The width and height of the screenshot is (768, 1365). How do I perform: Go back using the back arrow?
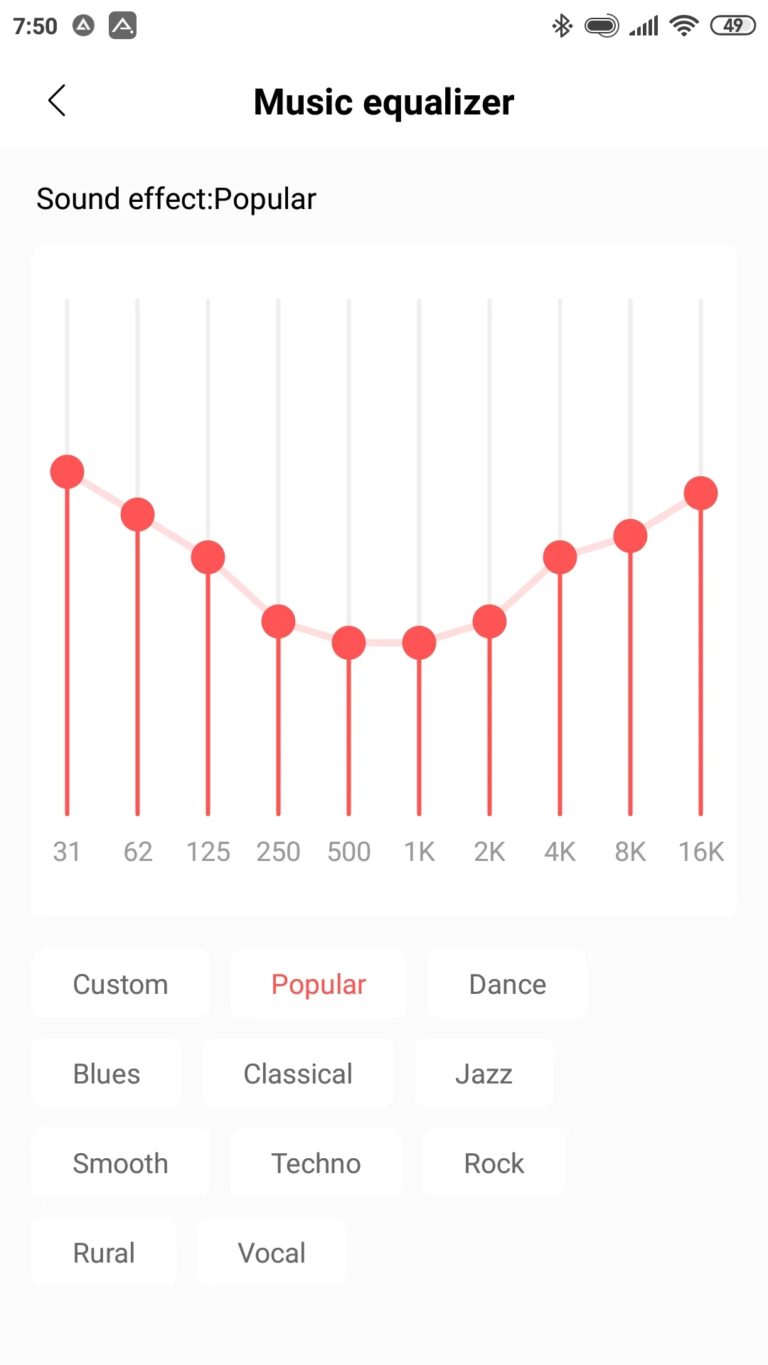click(x=57, y=100)
